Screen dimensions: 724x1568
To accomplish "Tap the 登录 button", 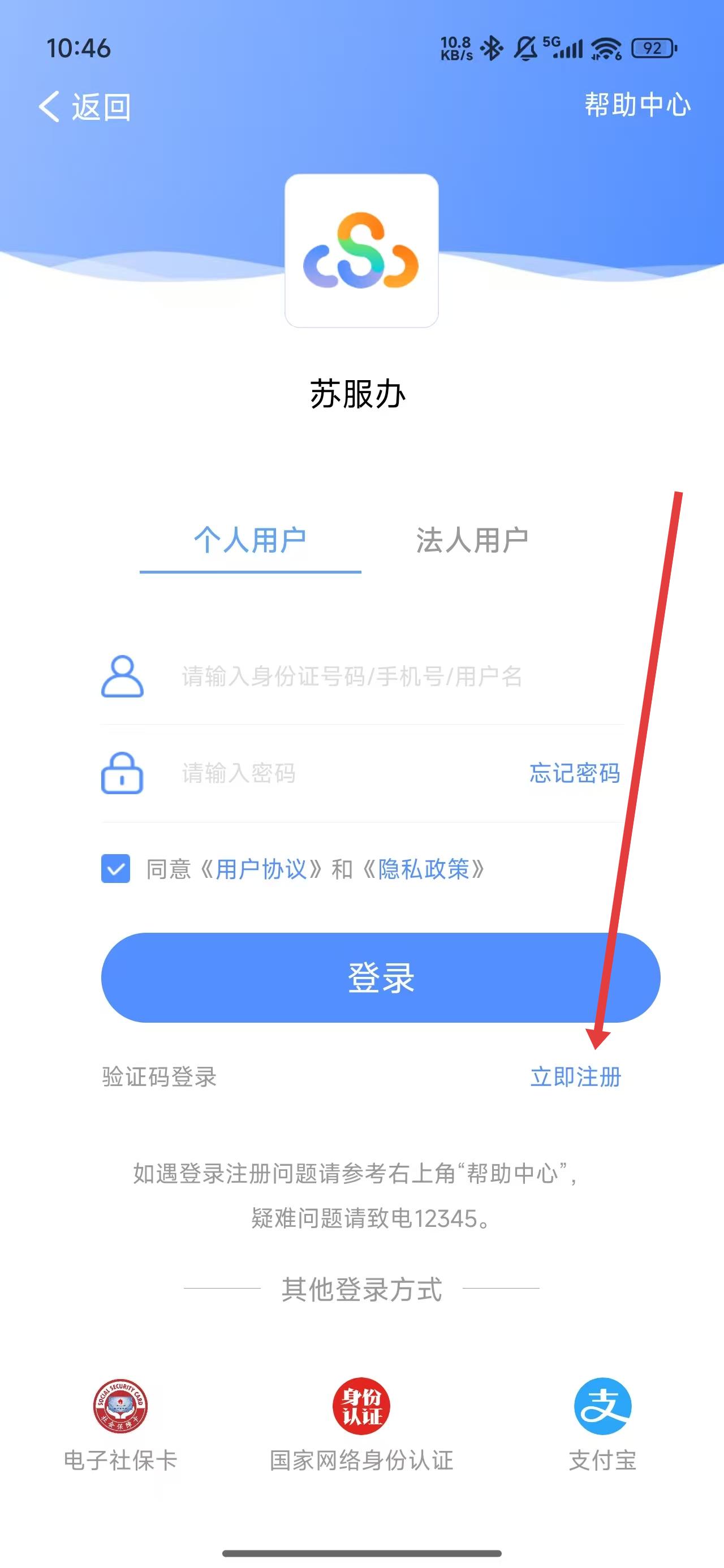I will 381,977.
